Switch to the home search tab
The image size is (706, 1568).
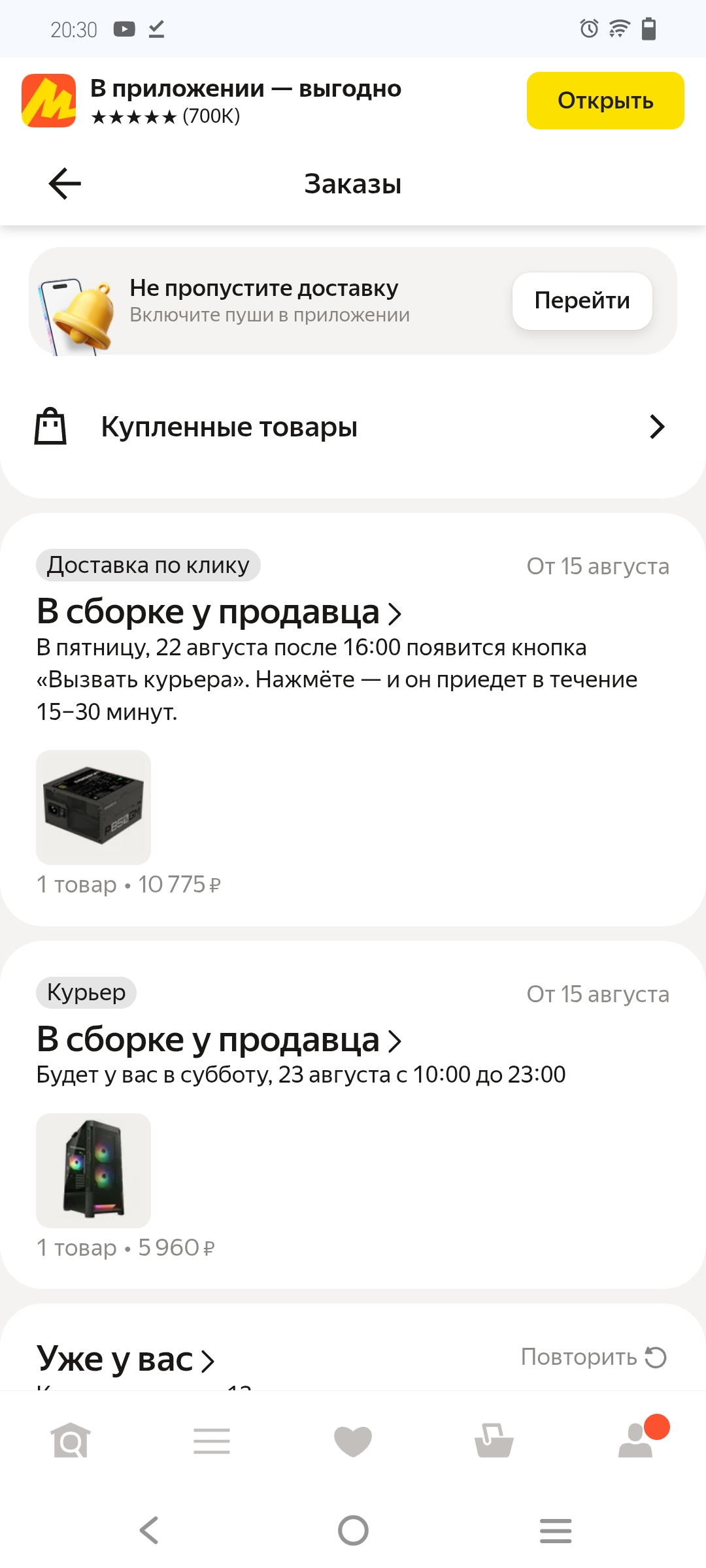[x=71, y=1441]
